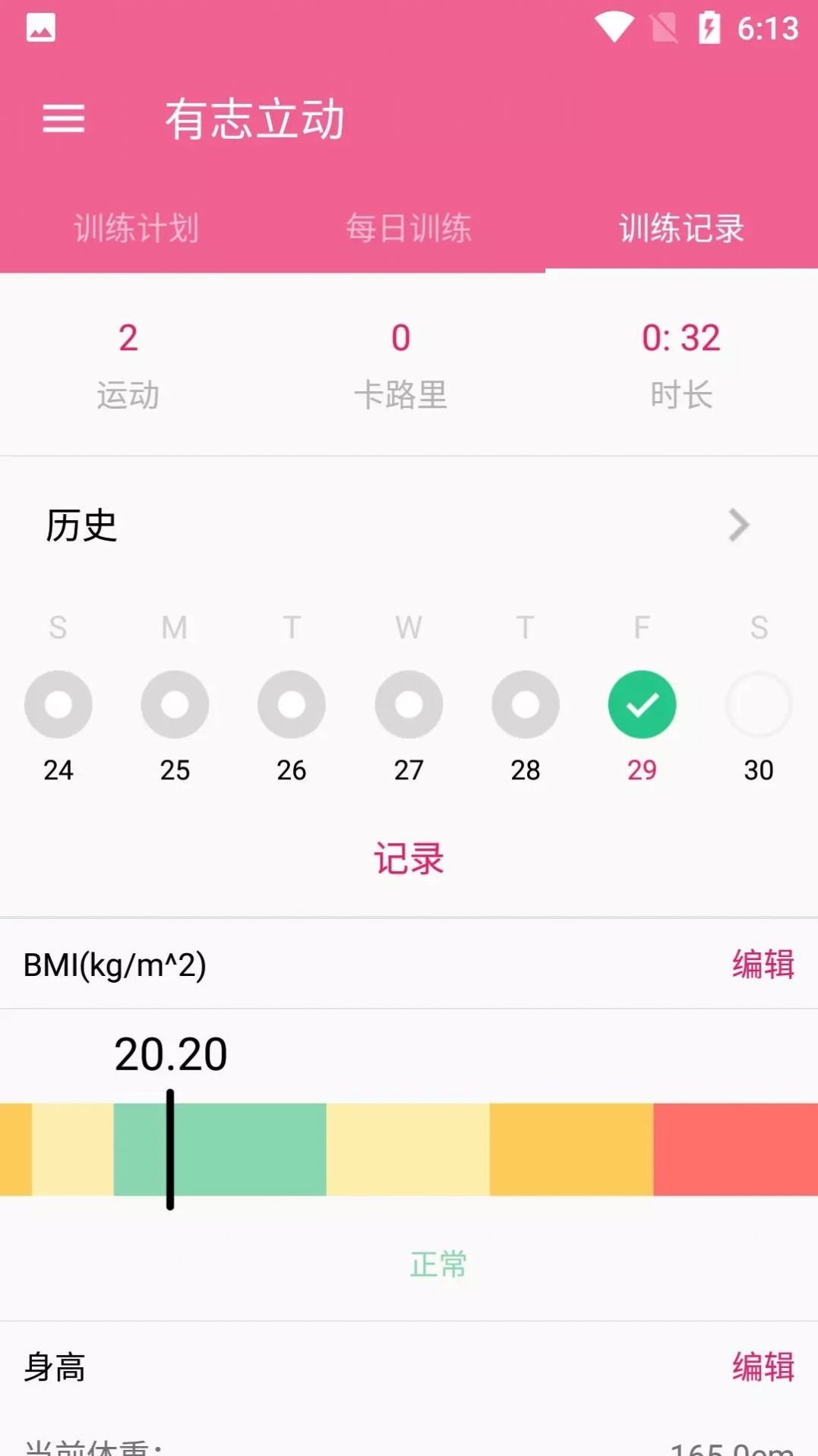Mark day 27 as completed
The width and height of the screenshot is (818, 1456).
tap(409, 704)
